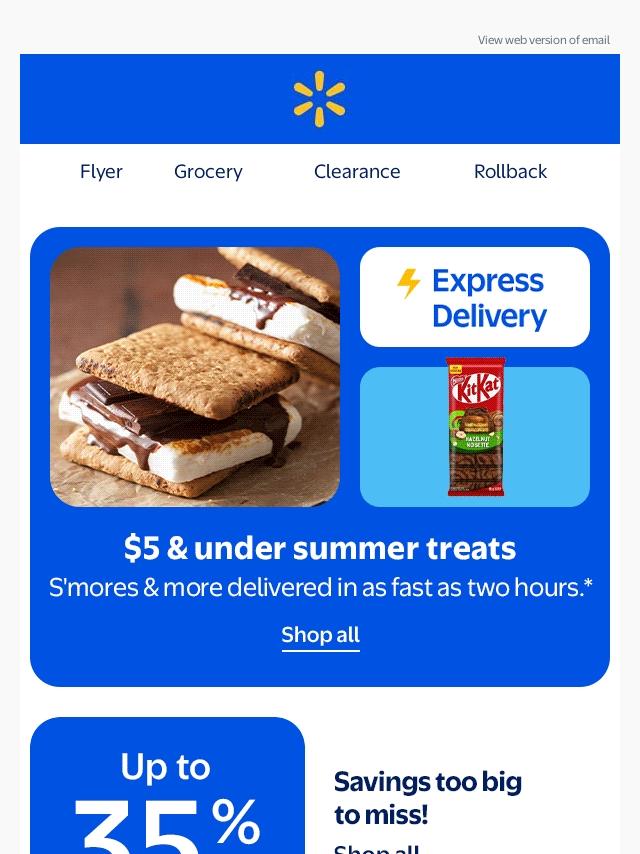Open the KitKat hazelnut product tile
This screenshot has width=640, height=854.
(475, 437)
